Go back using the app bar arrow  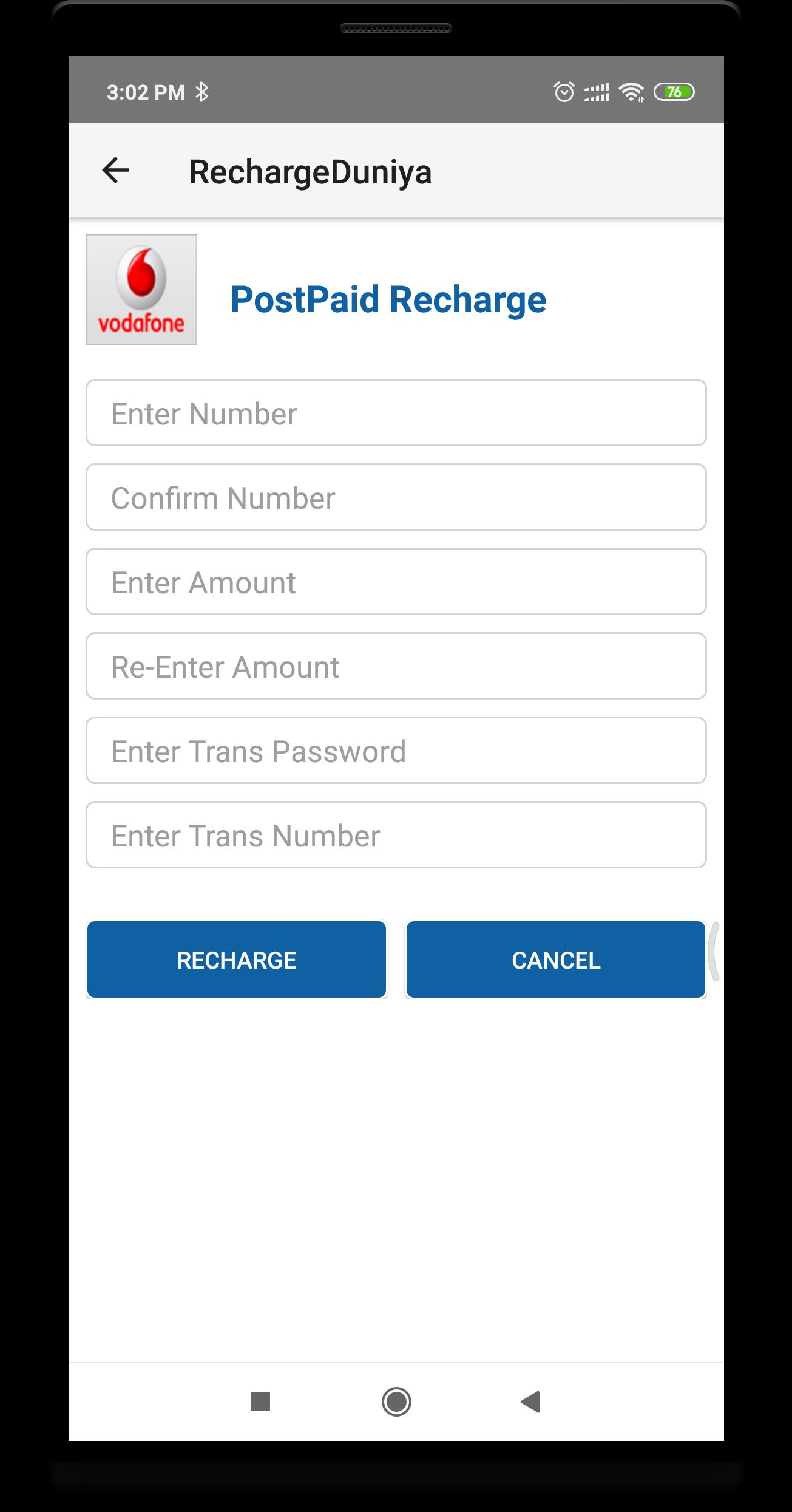pos(115,171)
